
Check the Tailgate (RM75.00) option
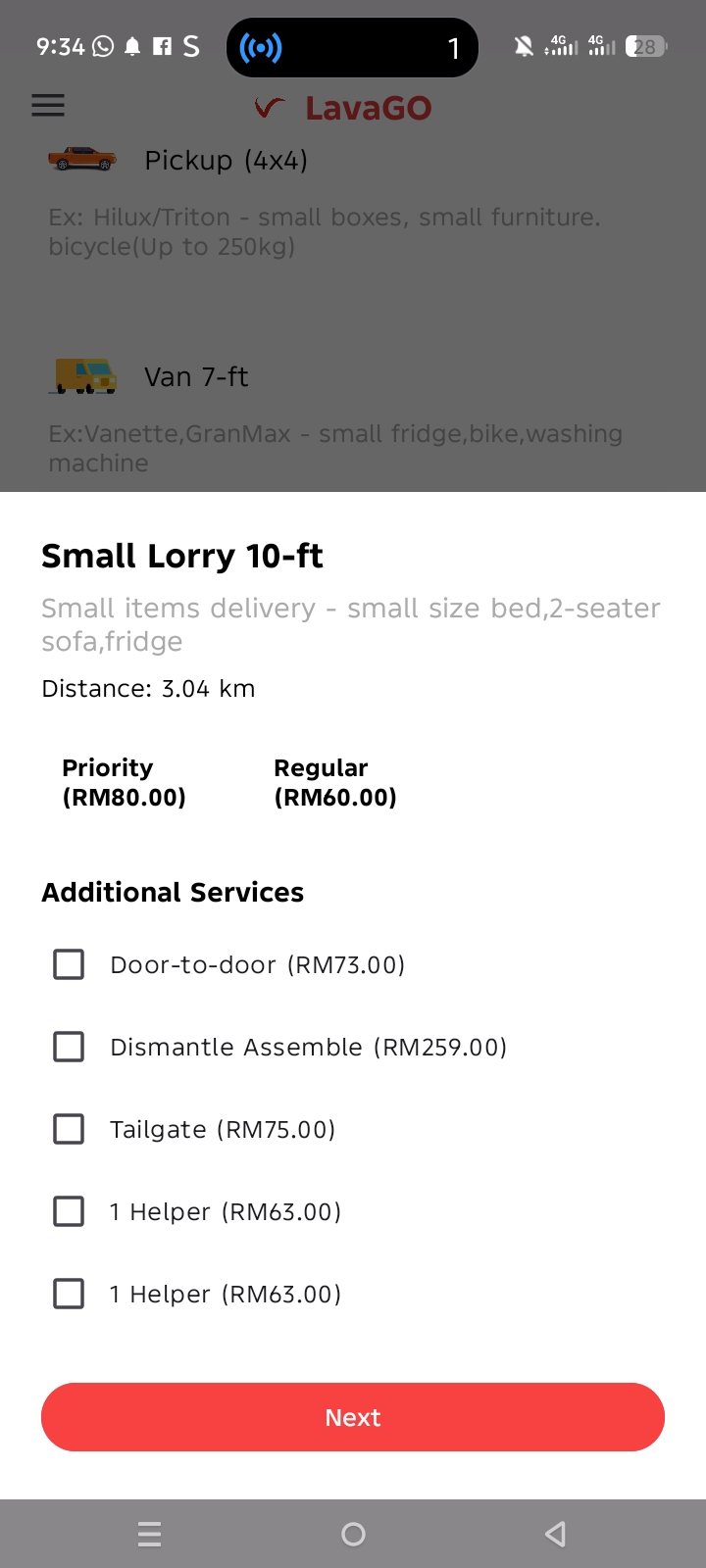tap(69, 1129)
